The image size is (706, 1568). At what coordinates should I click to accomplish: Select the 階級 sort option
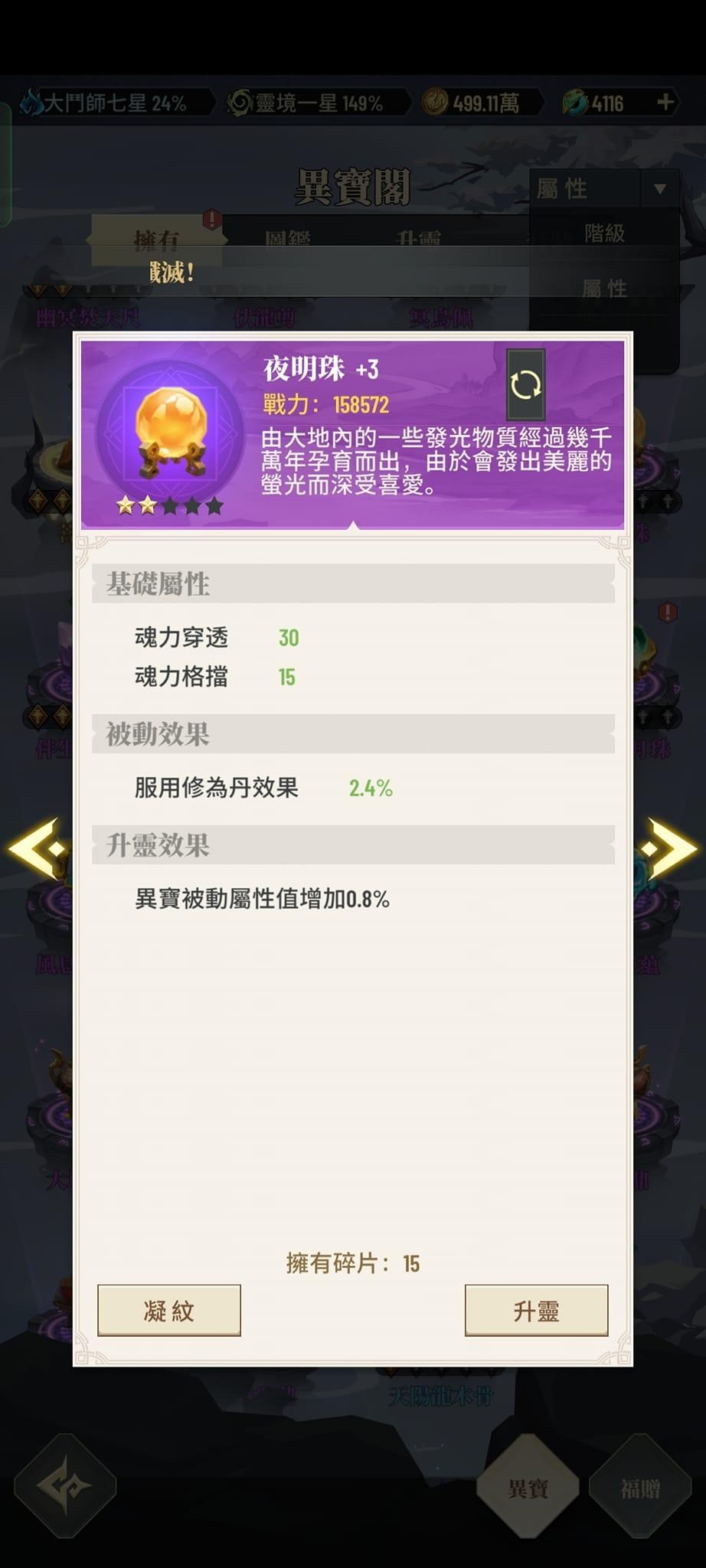pyautogui.click(x=604, y=234)
